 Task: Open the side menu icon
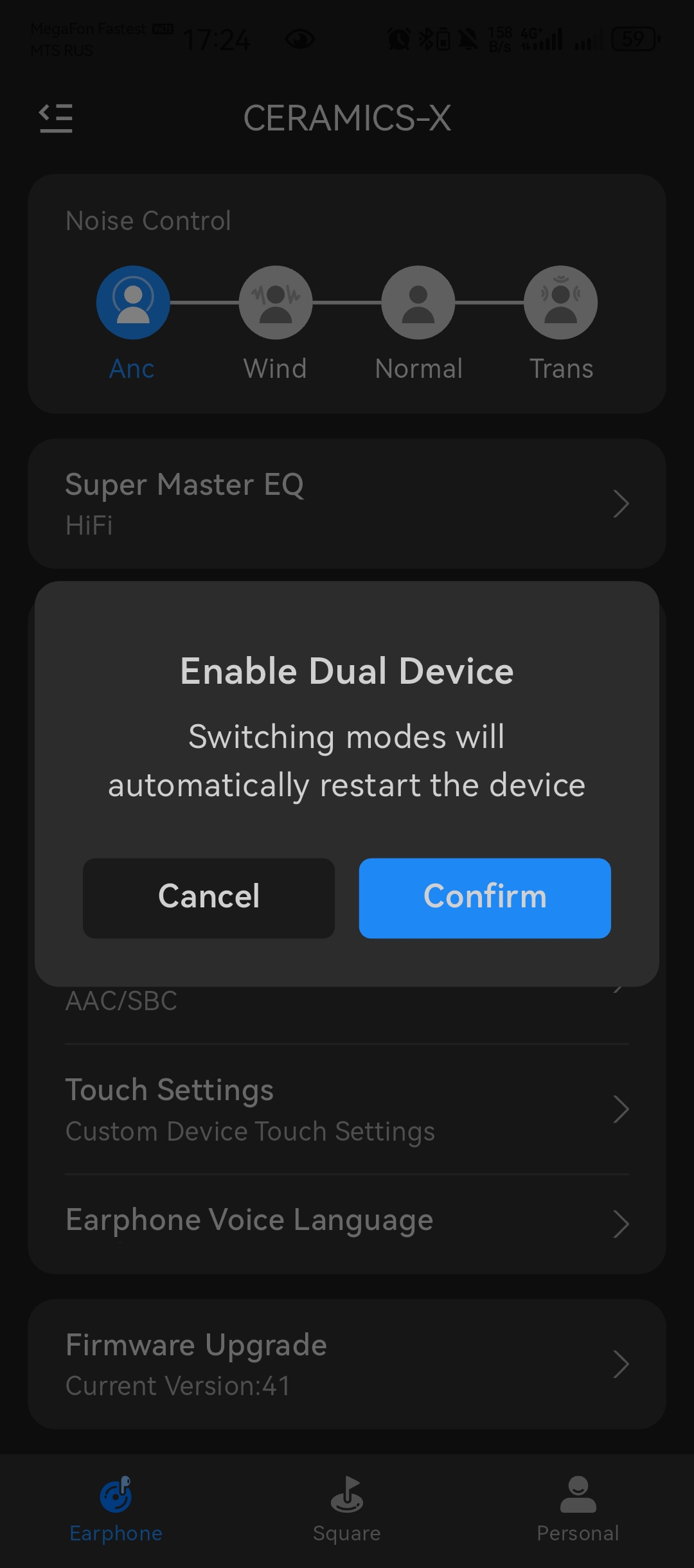(x=56, y=118)
